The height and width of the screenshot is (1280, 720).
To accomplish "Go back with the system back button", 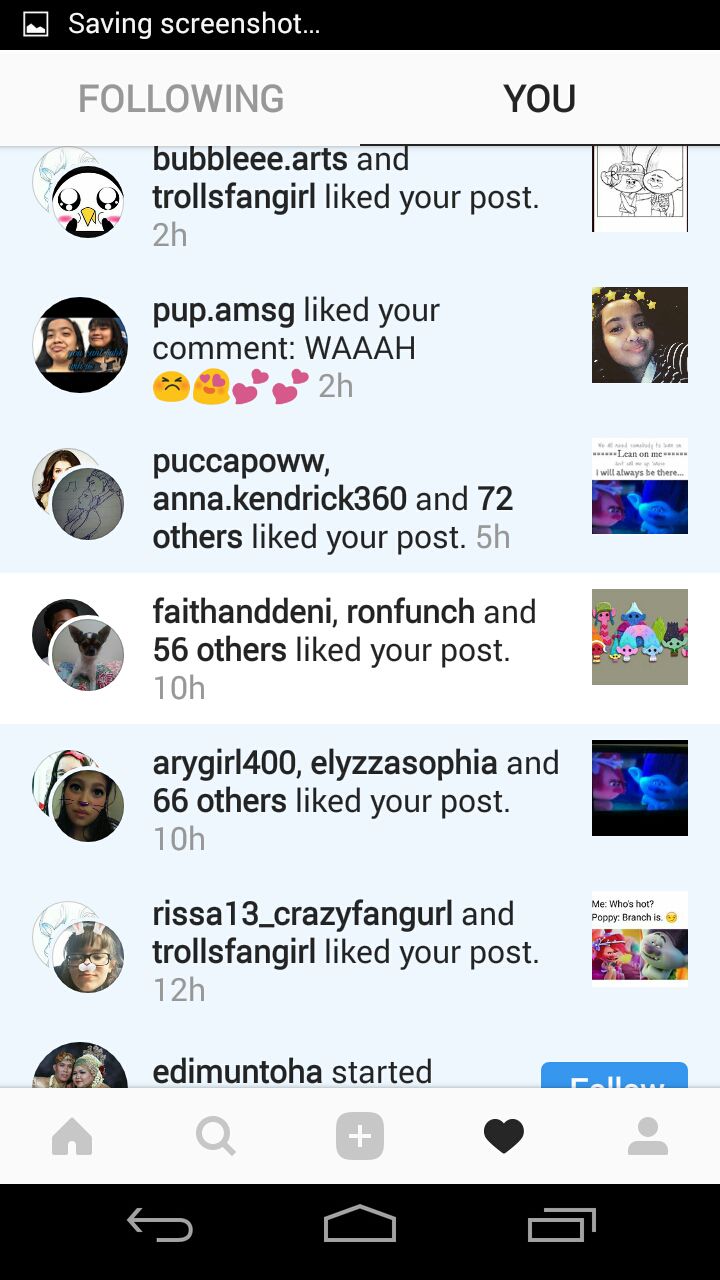I will point(160,1224).
